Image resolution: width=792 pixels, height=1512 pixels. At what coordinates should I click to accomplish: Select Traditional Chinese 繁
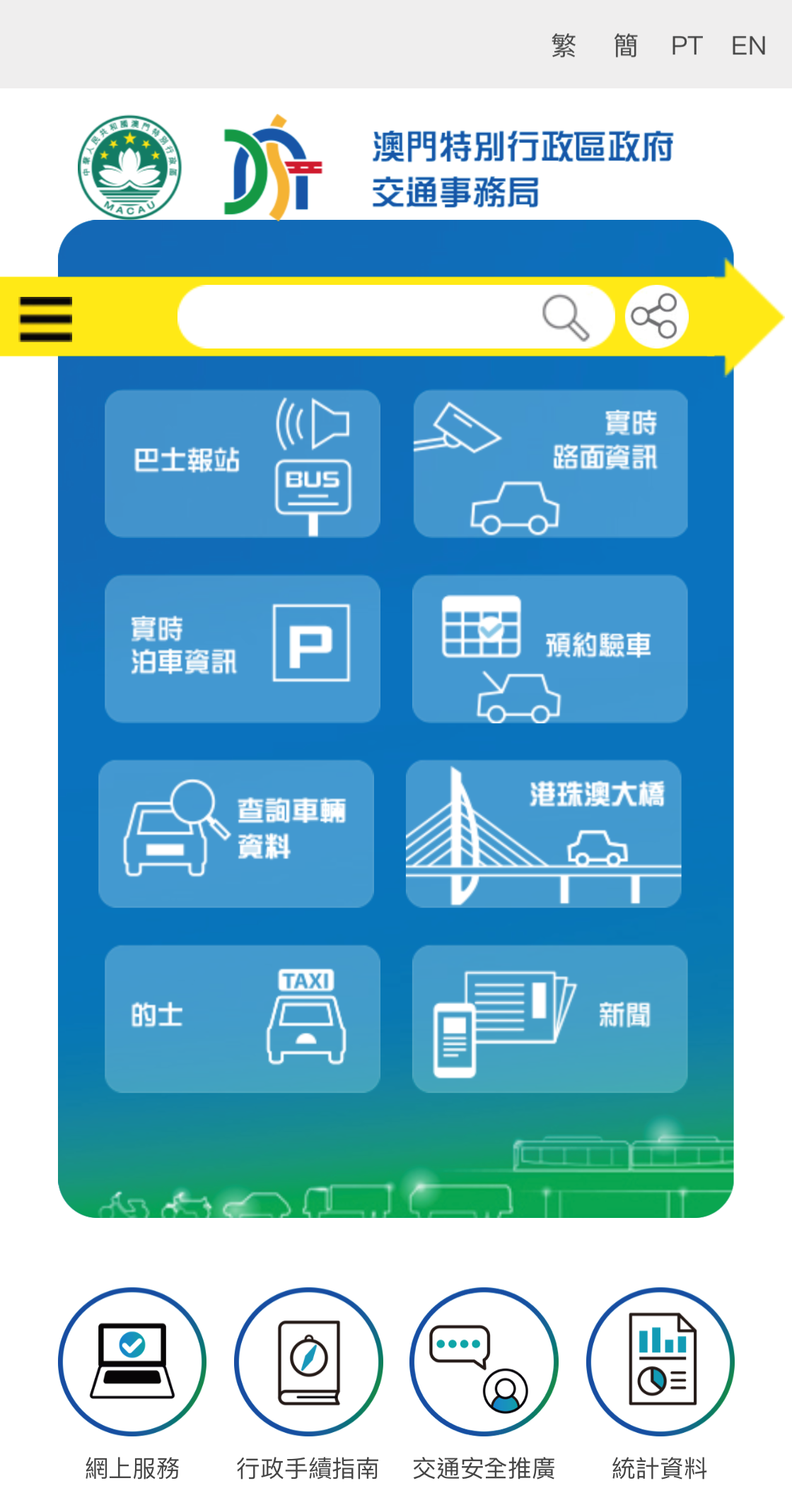[564, 46]
